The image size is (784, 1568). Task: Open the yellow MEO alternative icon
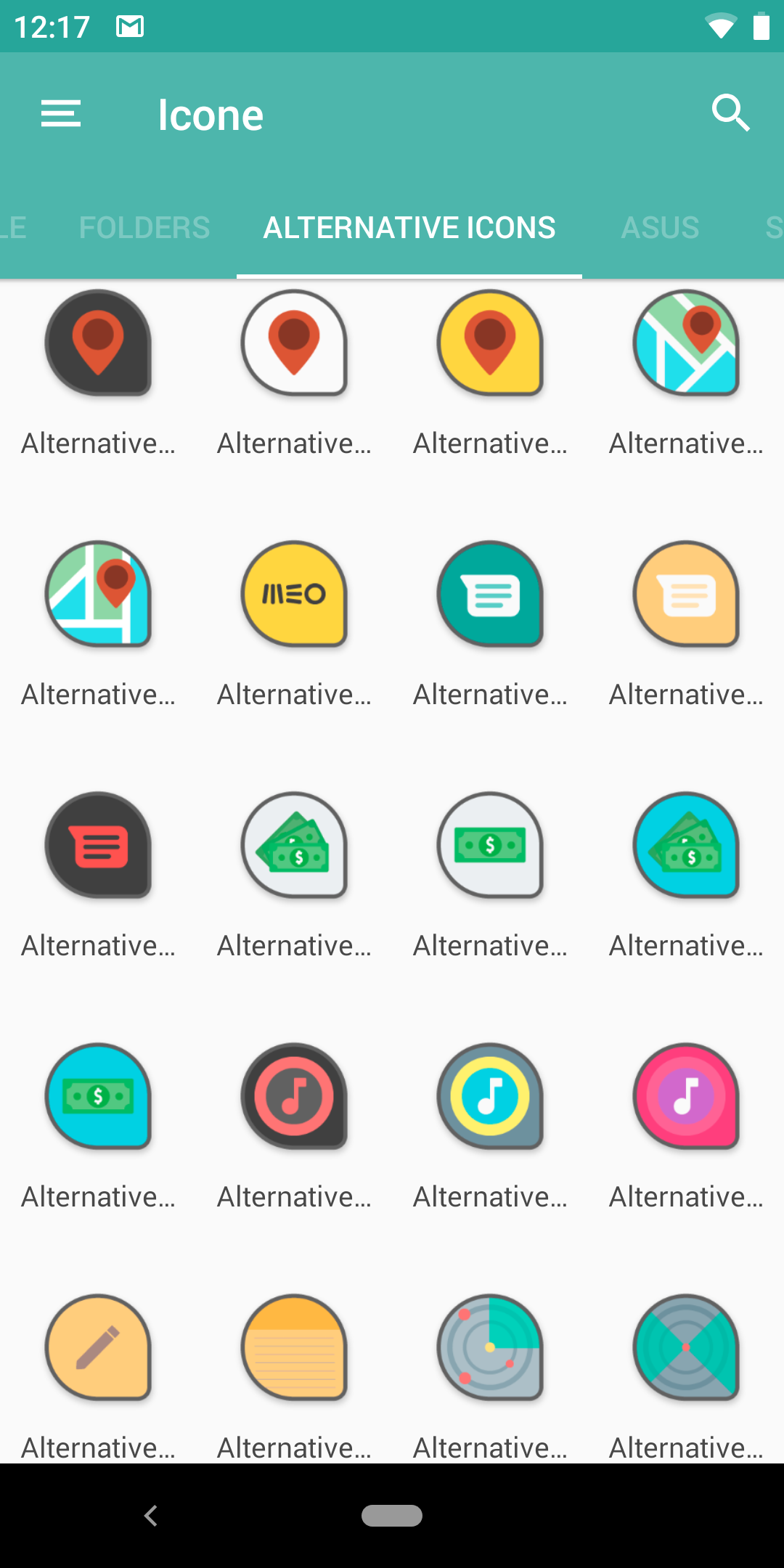(294, 594)
